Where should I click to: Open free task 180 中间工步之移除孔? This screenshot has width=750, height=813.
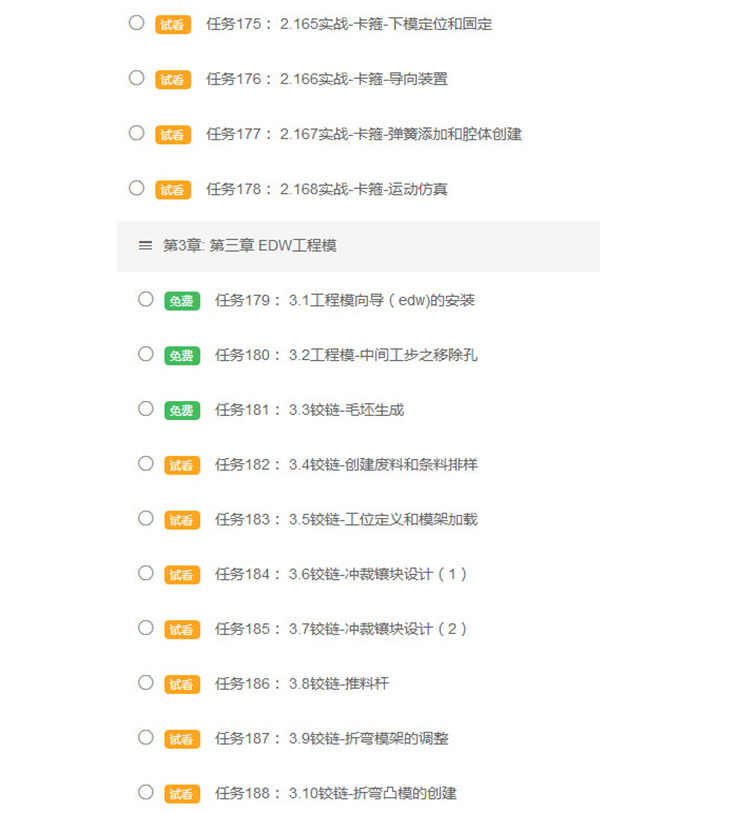[346, 355]
